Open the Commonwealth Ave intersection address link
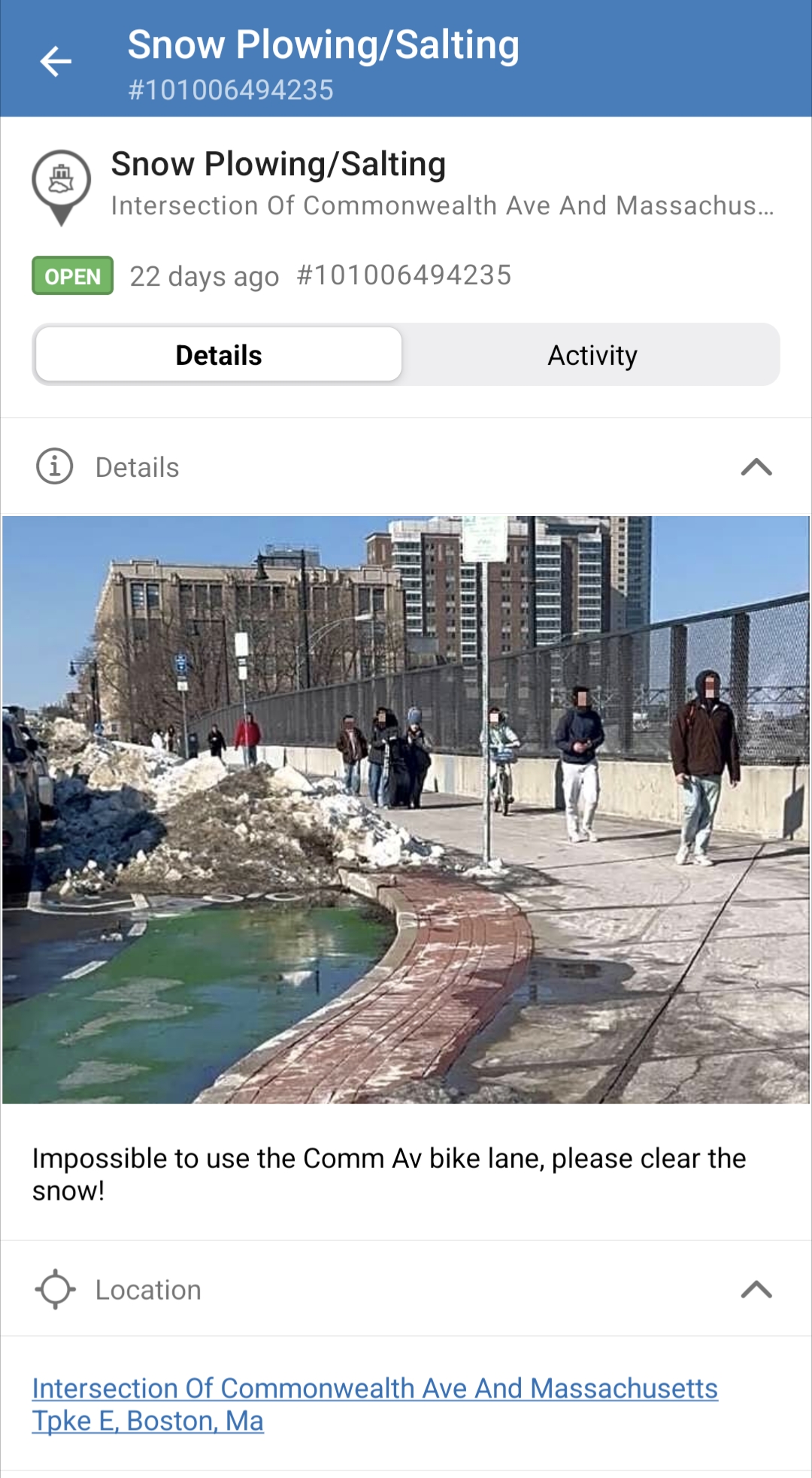Image resolution: width=812 pixels, height=1478 pixels. coord(374,1404)
